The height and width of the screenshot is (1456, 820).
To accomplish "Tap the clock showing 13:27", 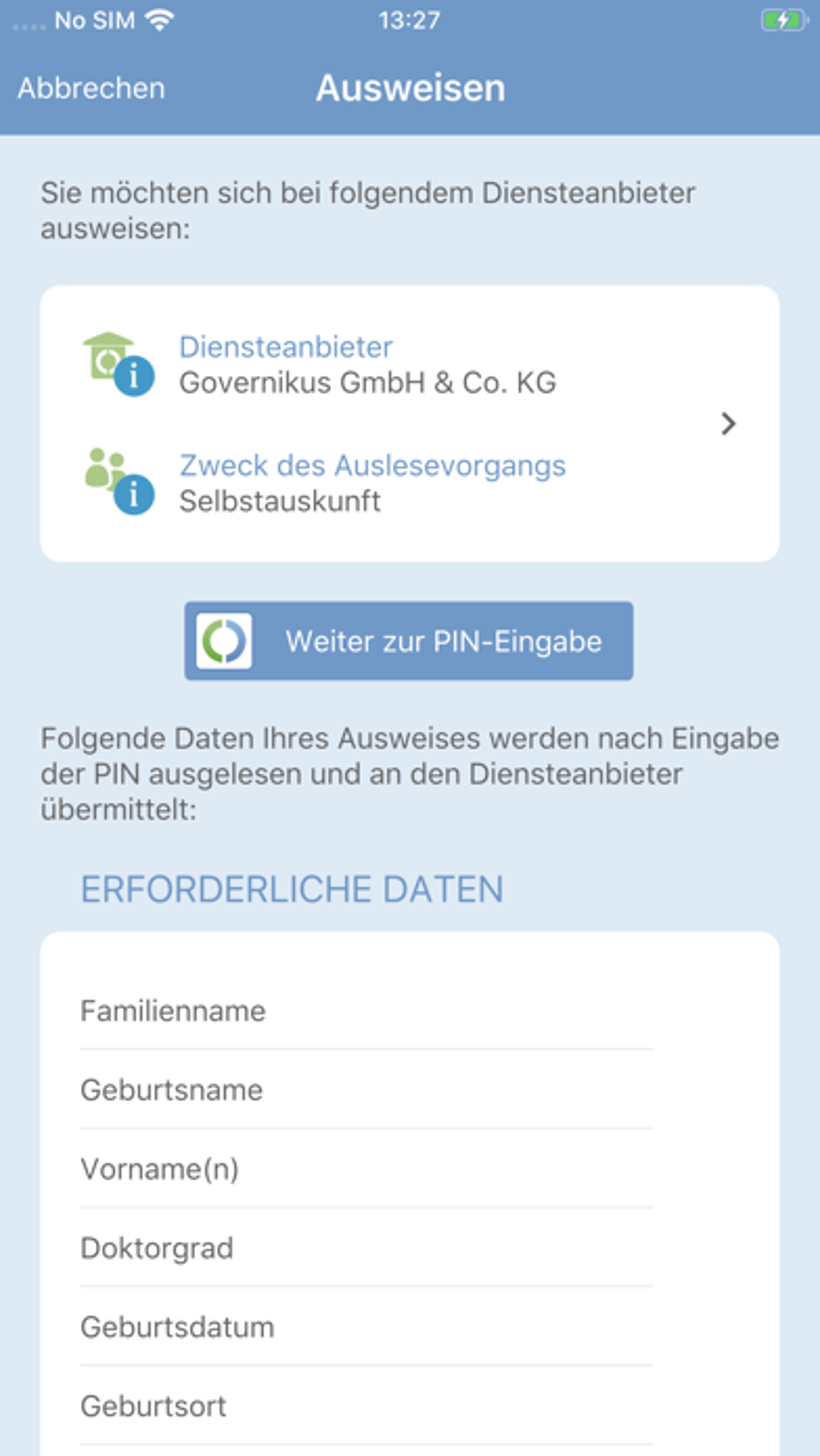I will tap(410, 20).
